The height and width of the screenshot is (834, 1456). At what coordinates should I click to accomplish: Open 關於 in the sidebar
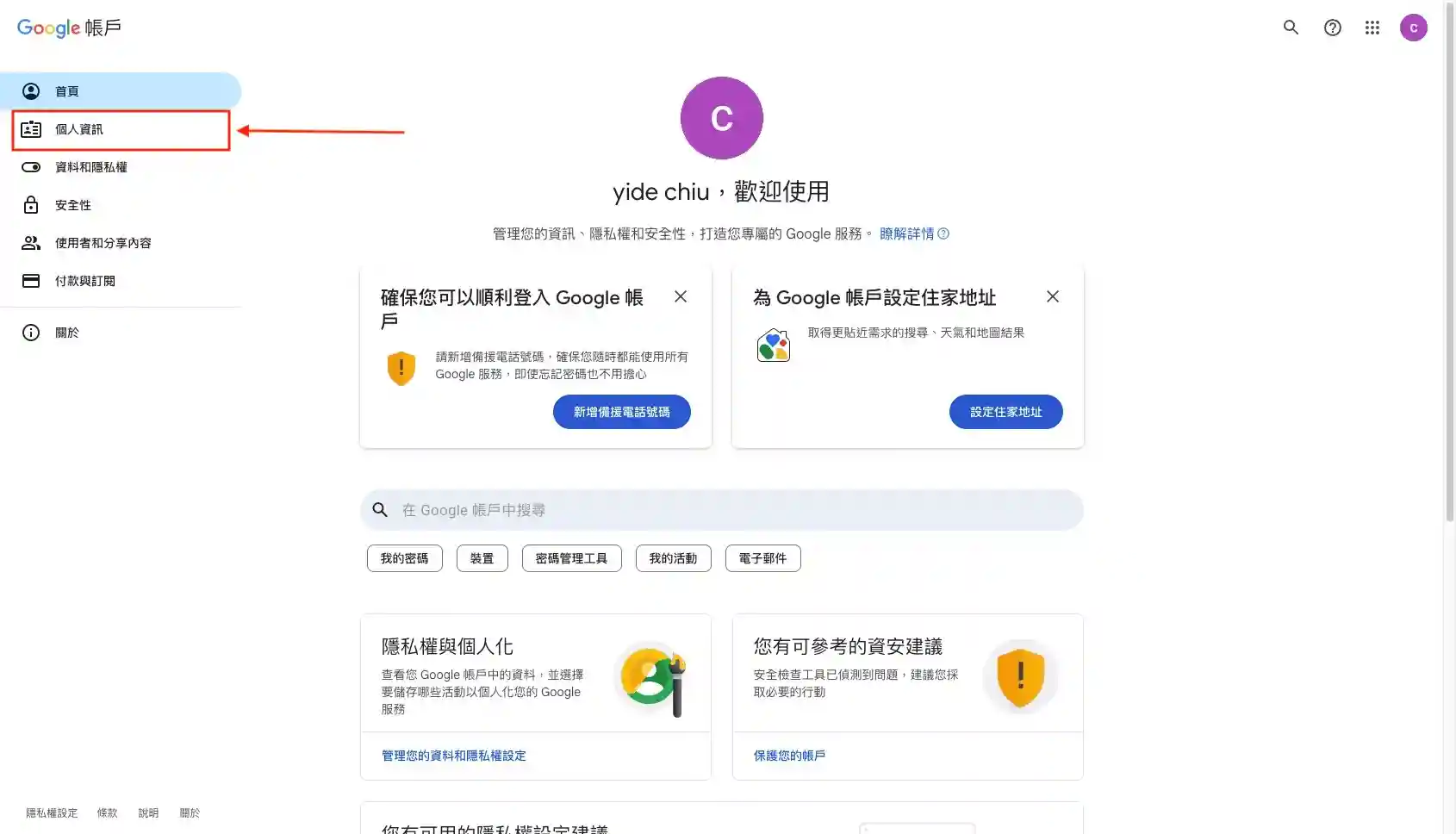point(66,333)
